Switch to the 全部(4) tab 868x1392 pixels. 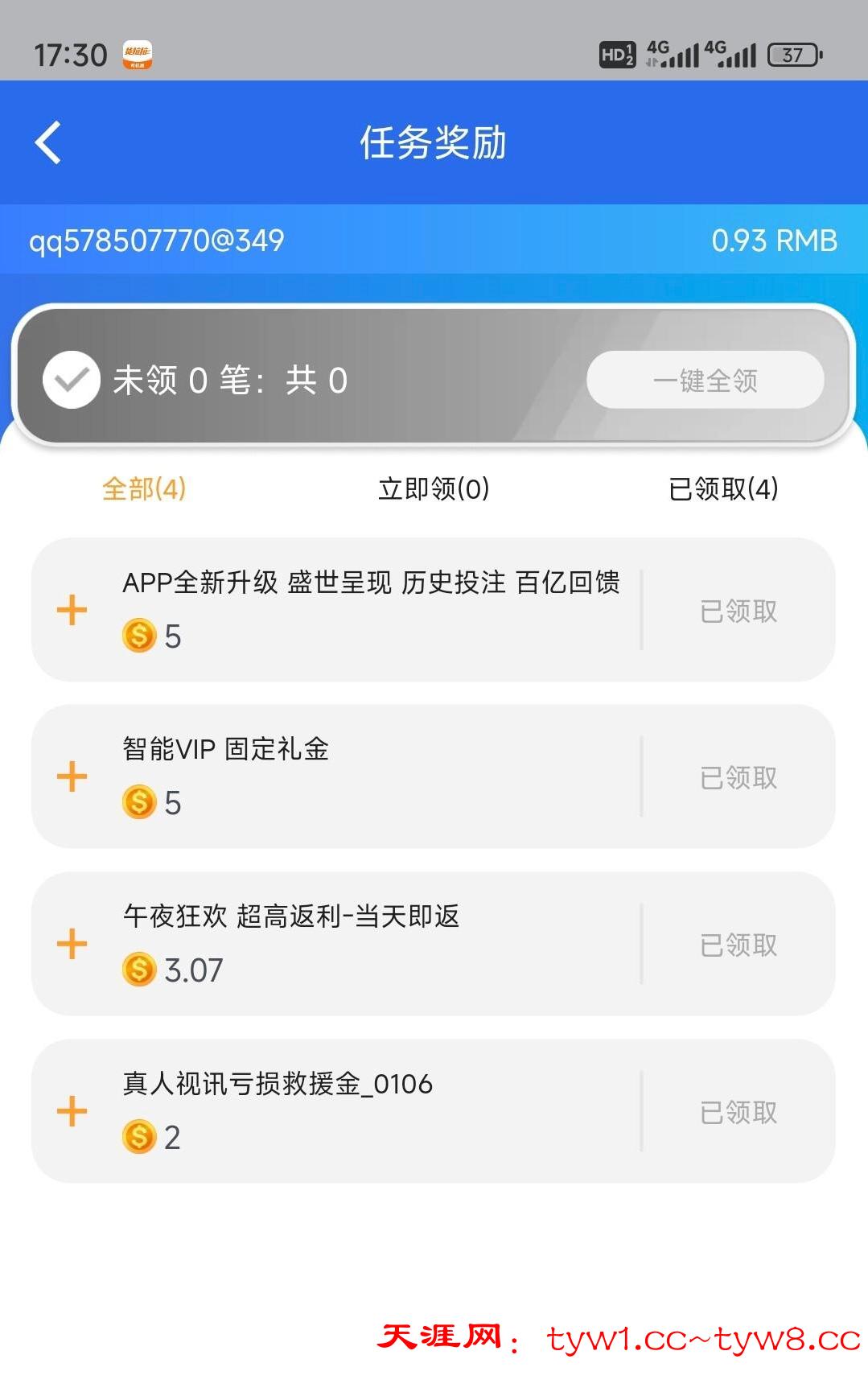[x=144, y=488]
